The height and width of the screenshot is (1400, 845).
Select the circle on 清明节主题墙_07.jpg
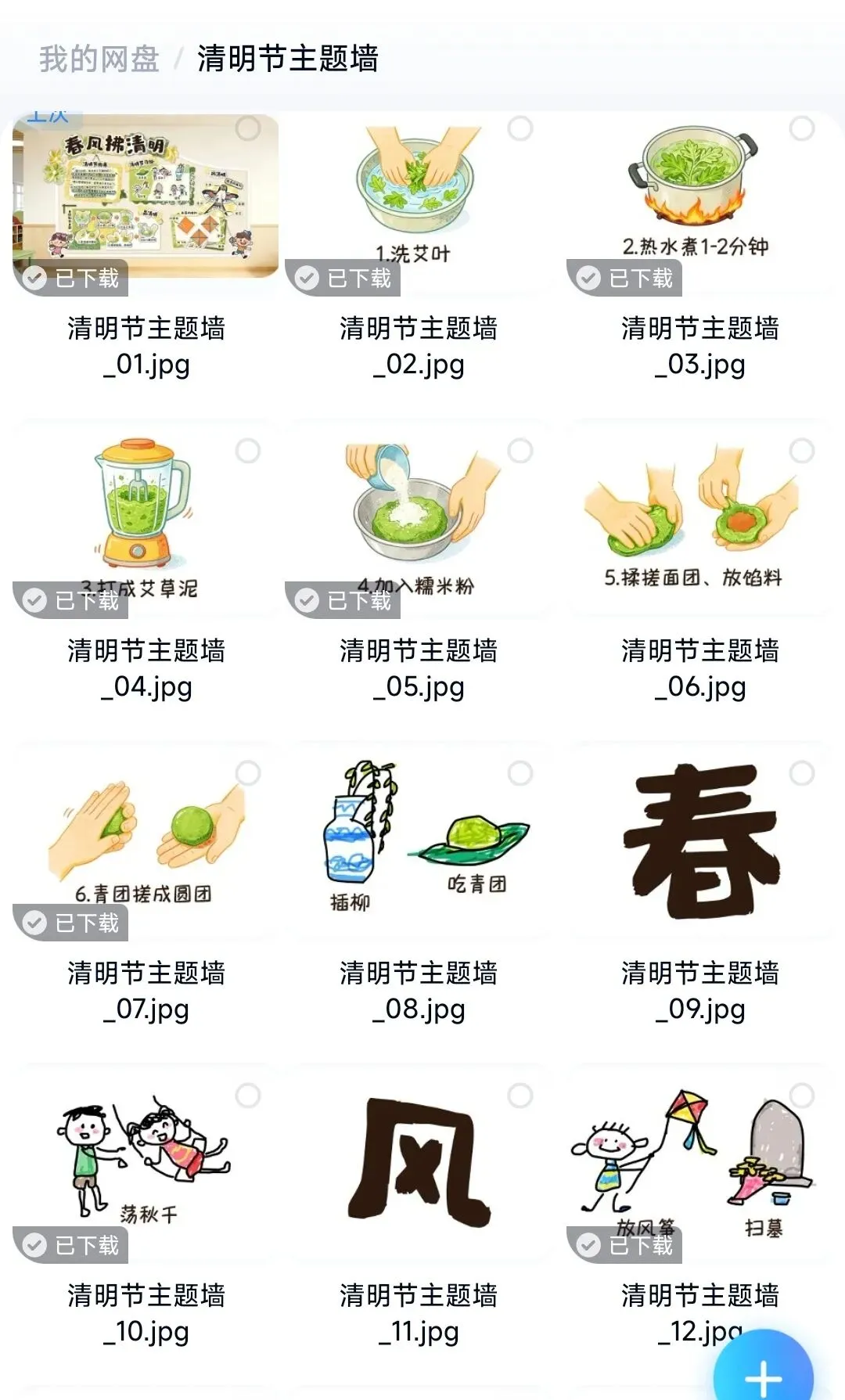(x=248, y=773)
